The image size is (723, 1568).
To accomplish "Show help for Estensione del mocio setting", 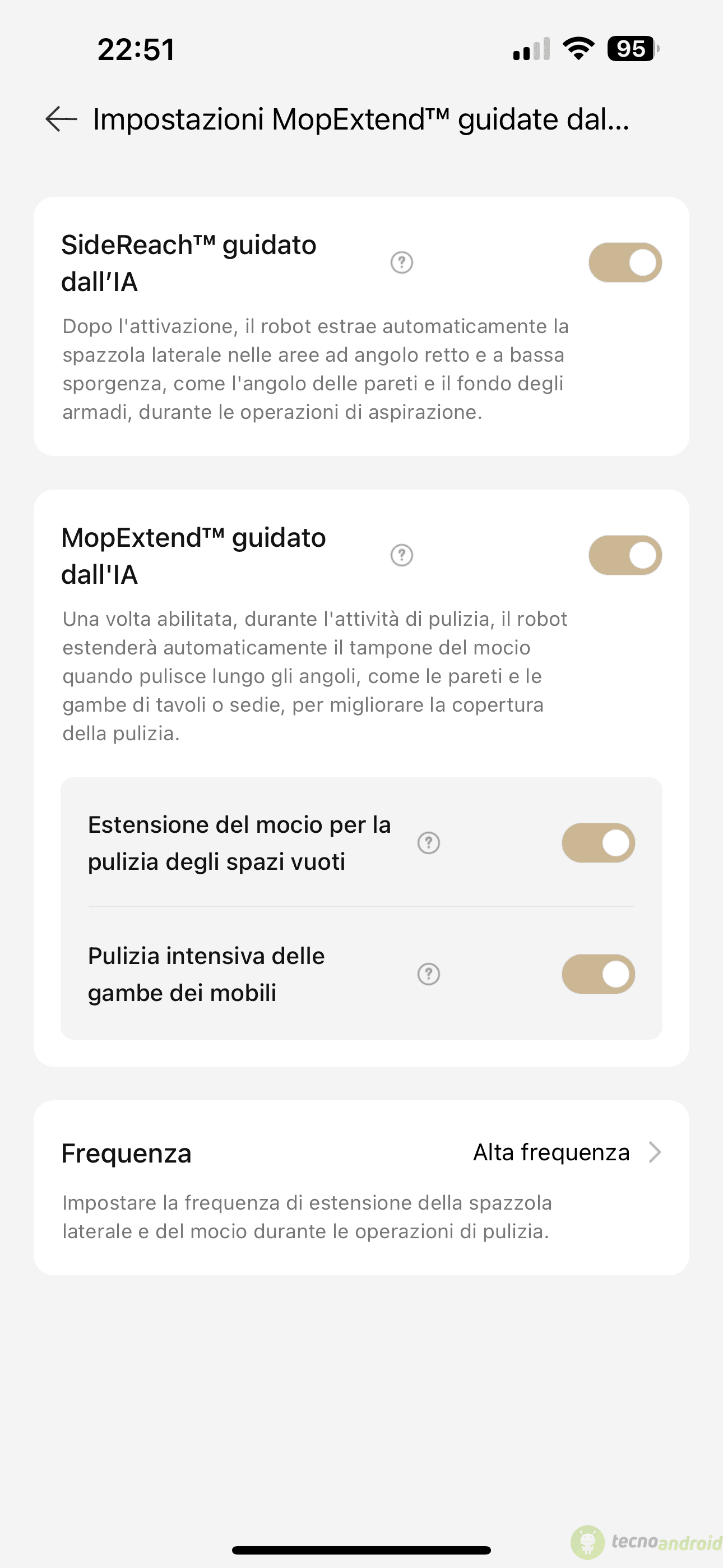I will (x=428, y=843).
